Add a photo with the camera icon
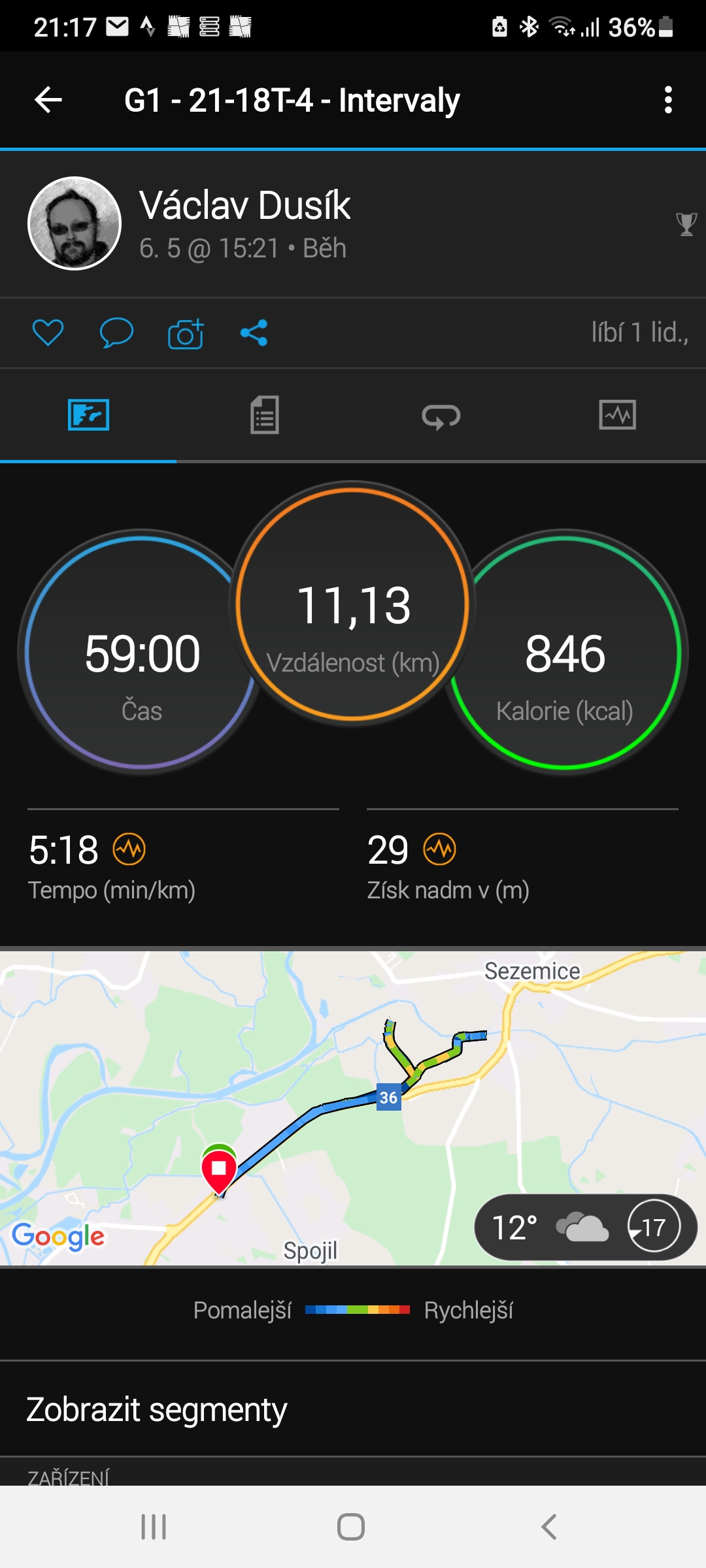The height and width of the screenshot is (1568, 706). point(186,333)
